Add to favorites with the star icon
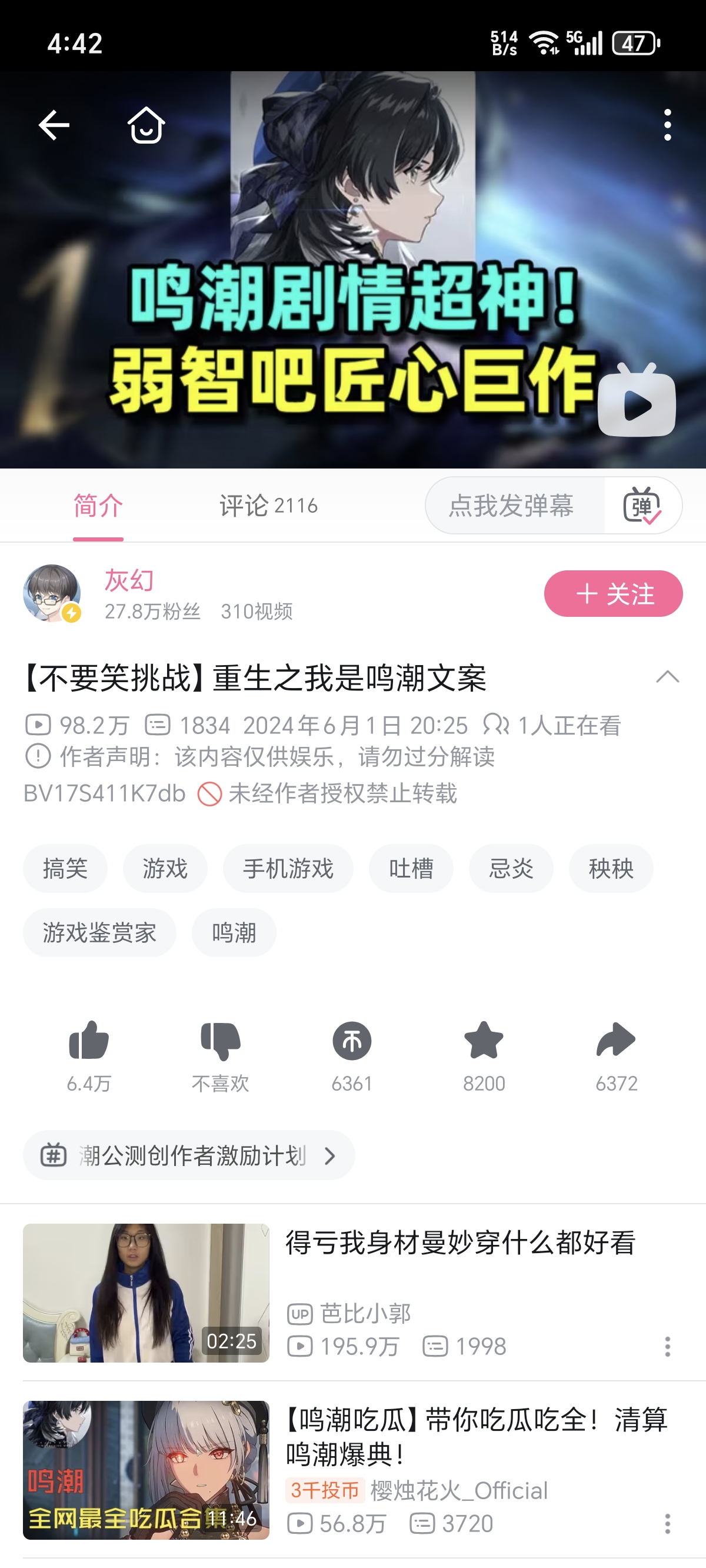Viewport: 706px width, 1568px height. [484, 1042]
